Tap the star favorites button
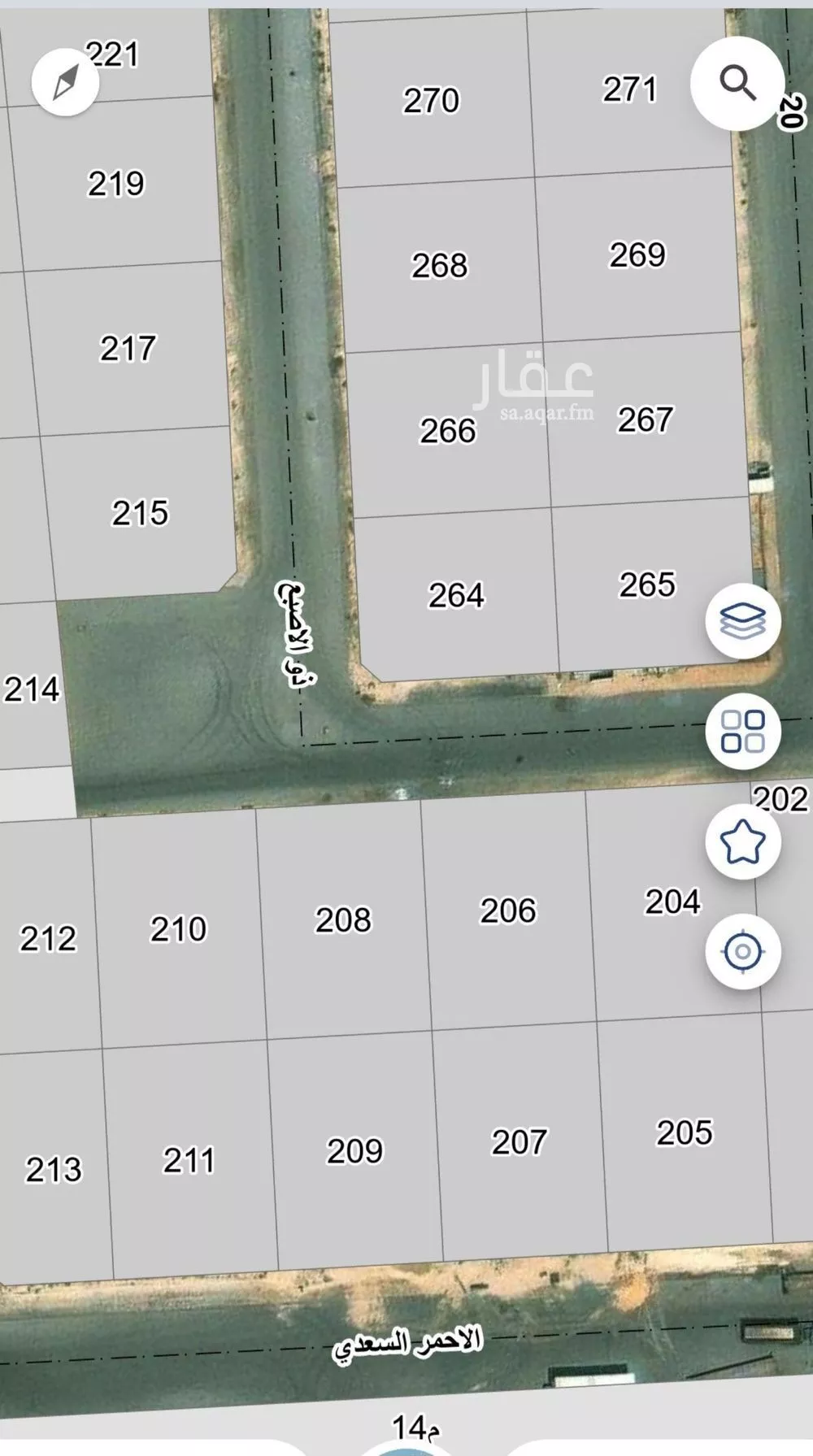The height and width of the screenshot is (1456, 813). coord(743,841)
